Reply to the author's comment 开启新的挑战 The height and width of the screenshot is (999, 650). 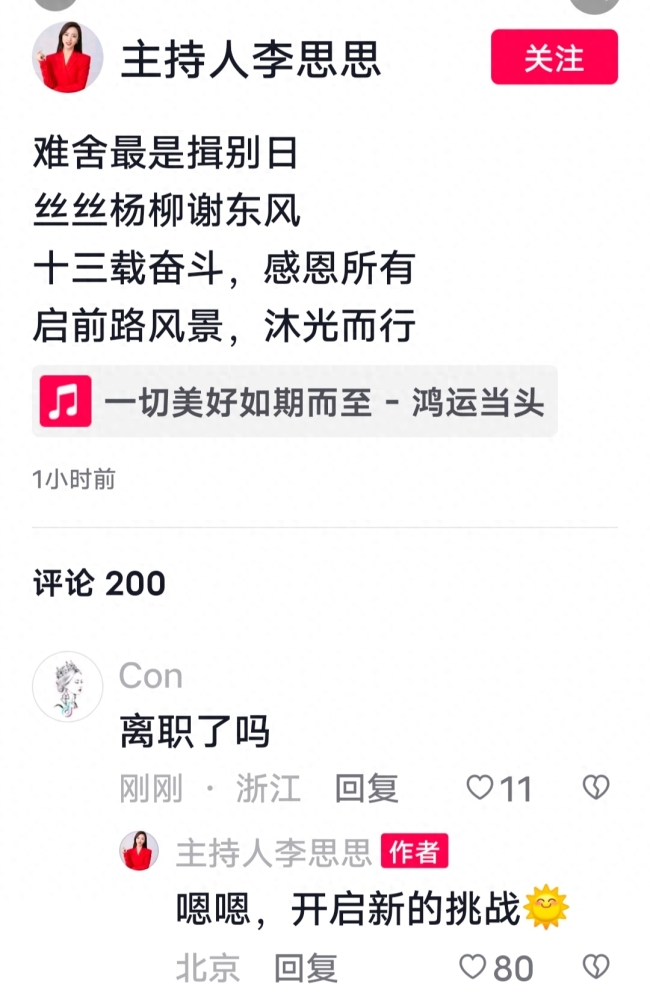coord(306,968)
